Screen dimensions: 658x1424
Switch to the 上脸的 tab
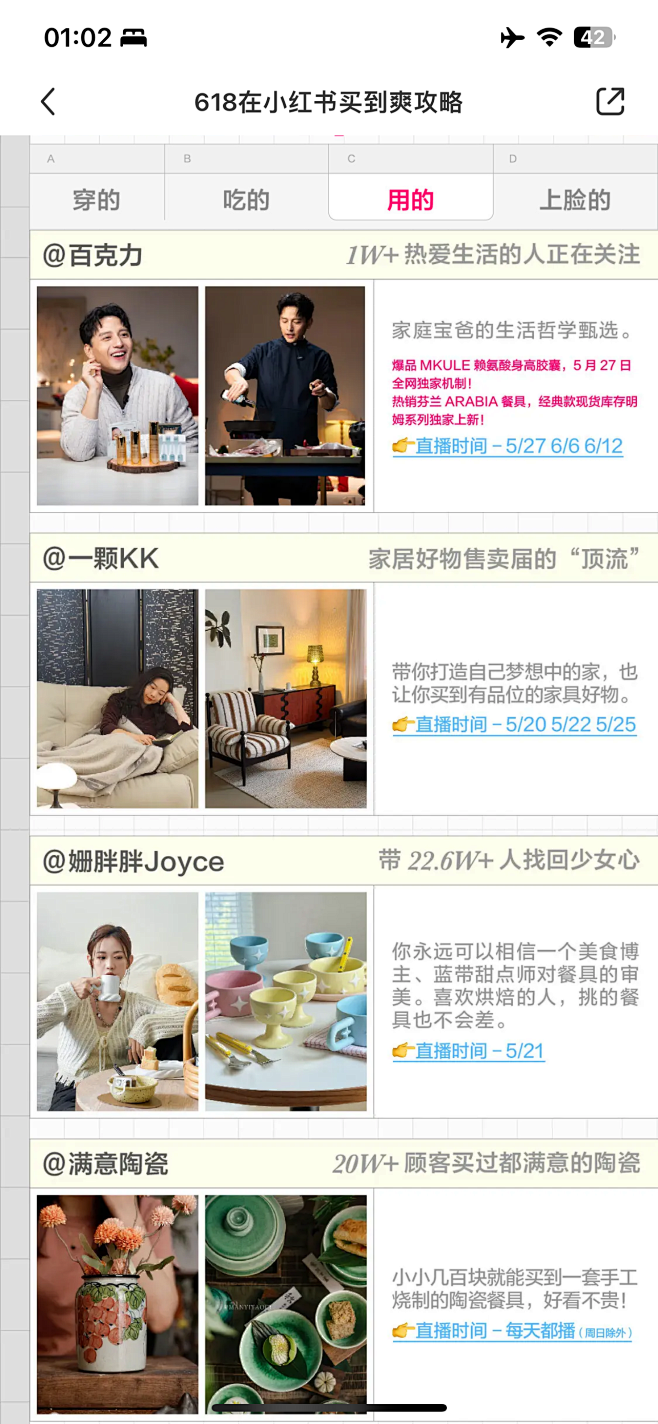click(x=575, y=200)
